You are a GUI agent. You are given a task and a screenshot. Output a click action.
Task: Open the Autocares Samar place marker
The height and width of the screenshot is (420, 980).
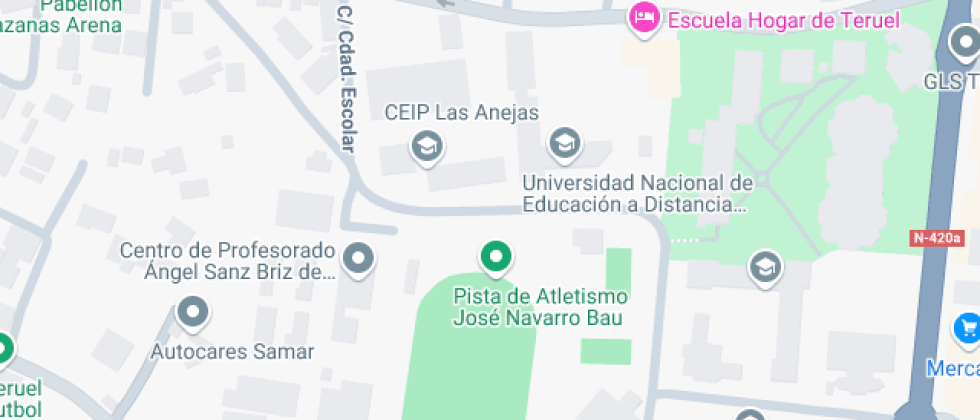[x=192, y=314]
